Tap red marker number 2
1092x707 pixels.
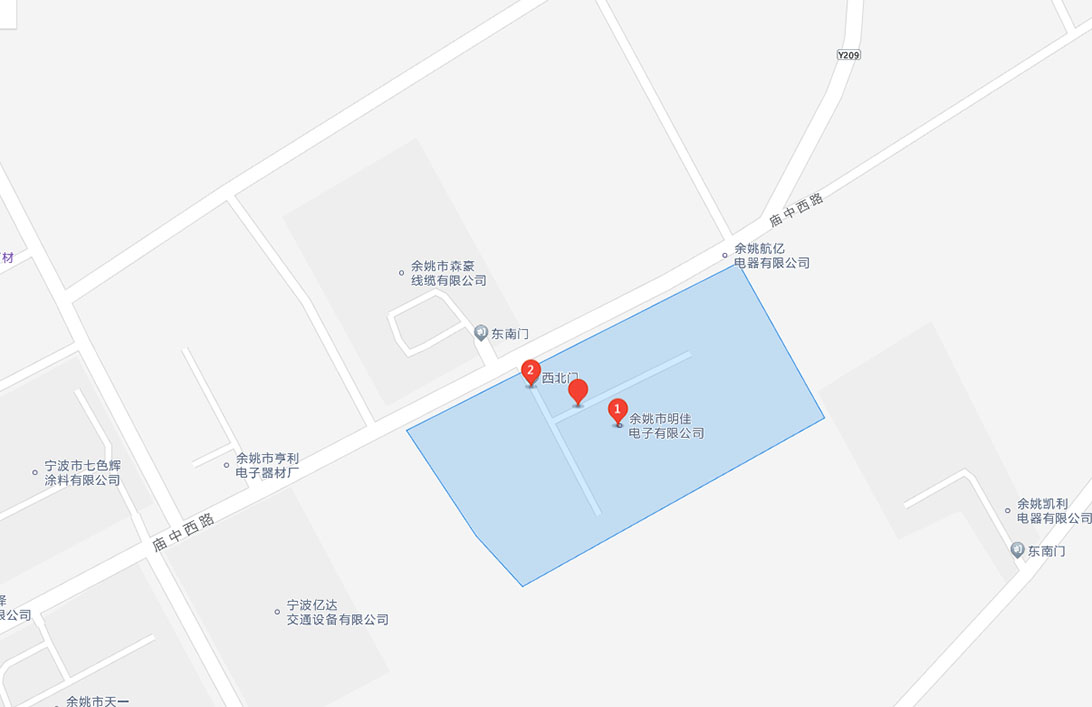(x=531, y=371)
